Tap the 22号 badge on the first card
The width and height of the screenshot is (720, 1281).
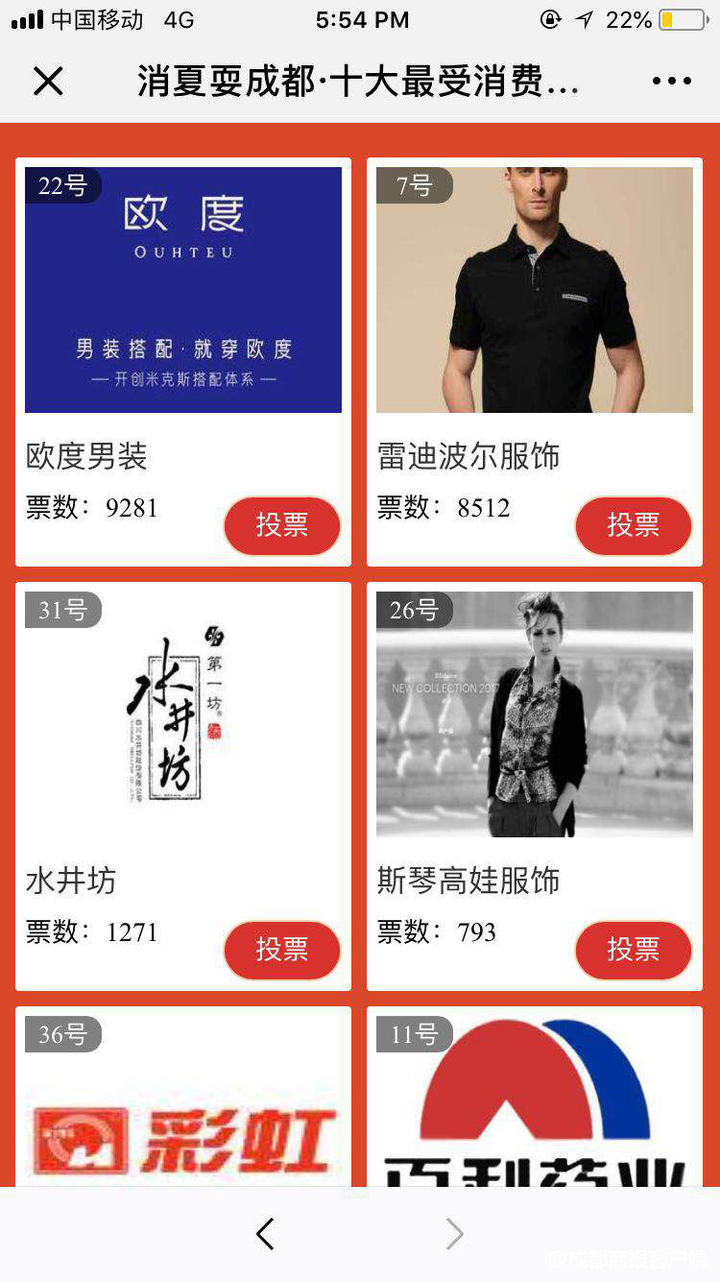(62, 186)
